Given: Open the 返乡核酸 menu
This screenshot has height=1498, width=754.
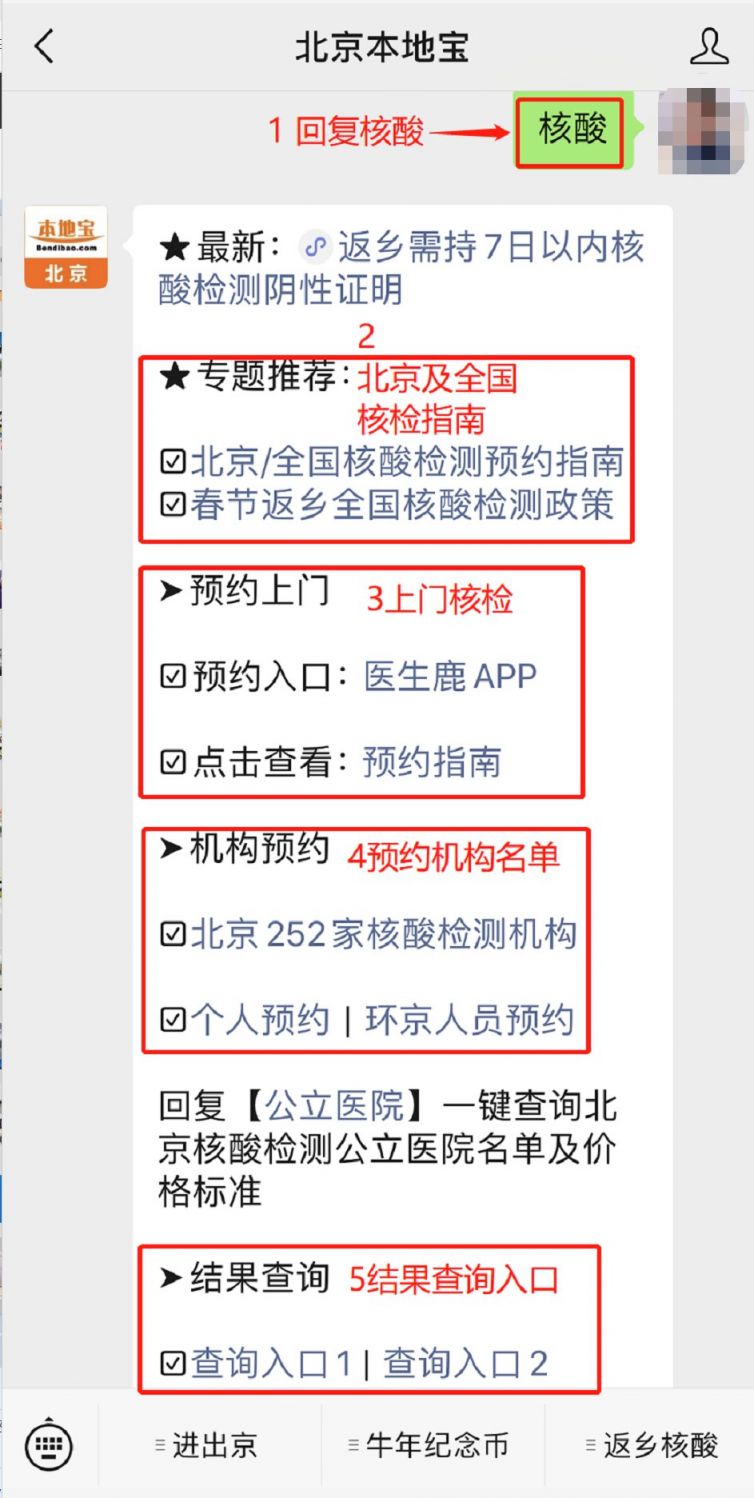Looking at the screenshot, I should [654, 1445].
